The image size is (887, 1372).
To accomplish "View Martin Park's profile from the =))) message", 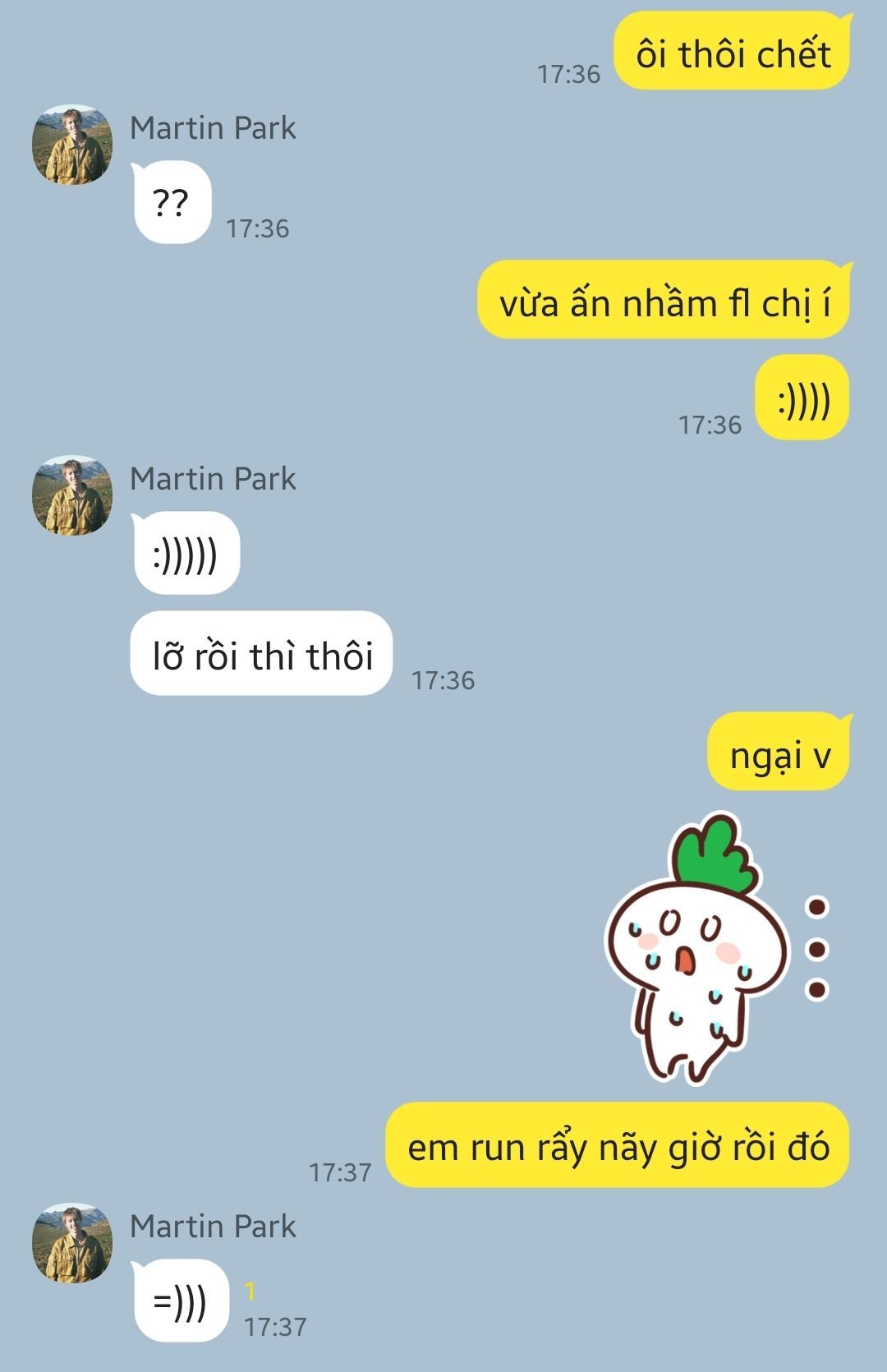I will tap(71, 1242).
